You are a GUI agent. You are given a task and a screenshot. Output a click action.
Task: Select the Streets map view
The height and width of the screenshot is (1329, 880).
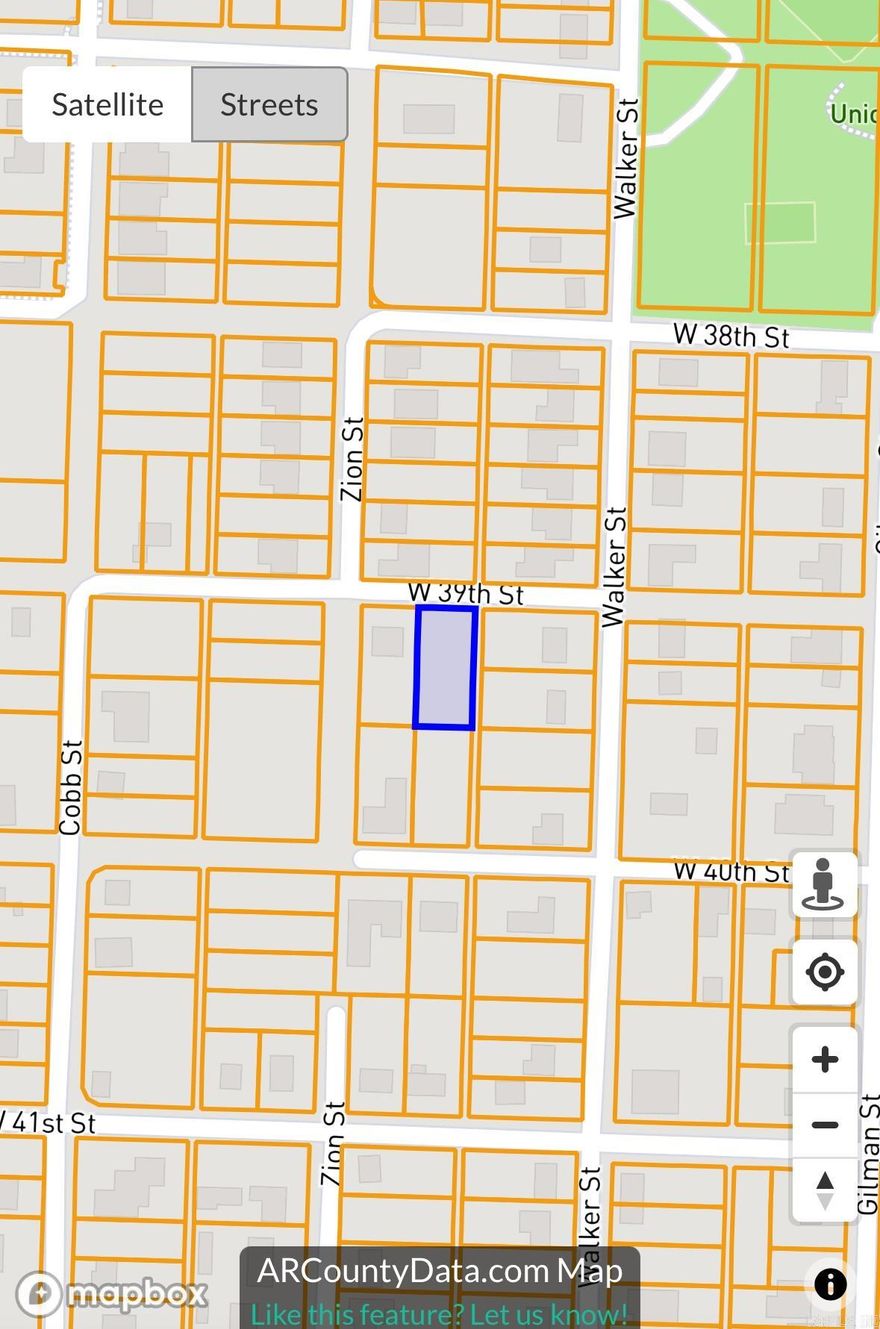pyautogui.click(x=269, y=105)
